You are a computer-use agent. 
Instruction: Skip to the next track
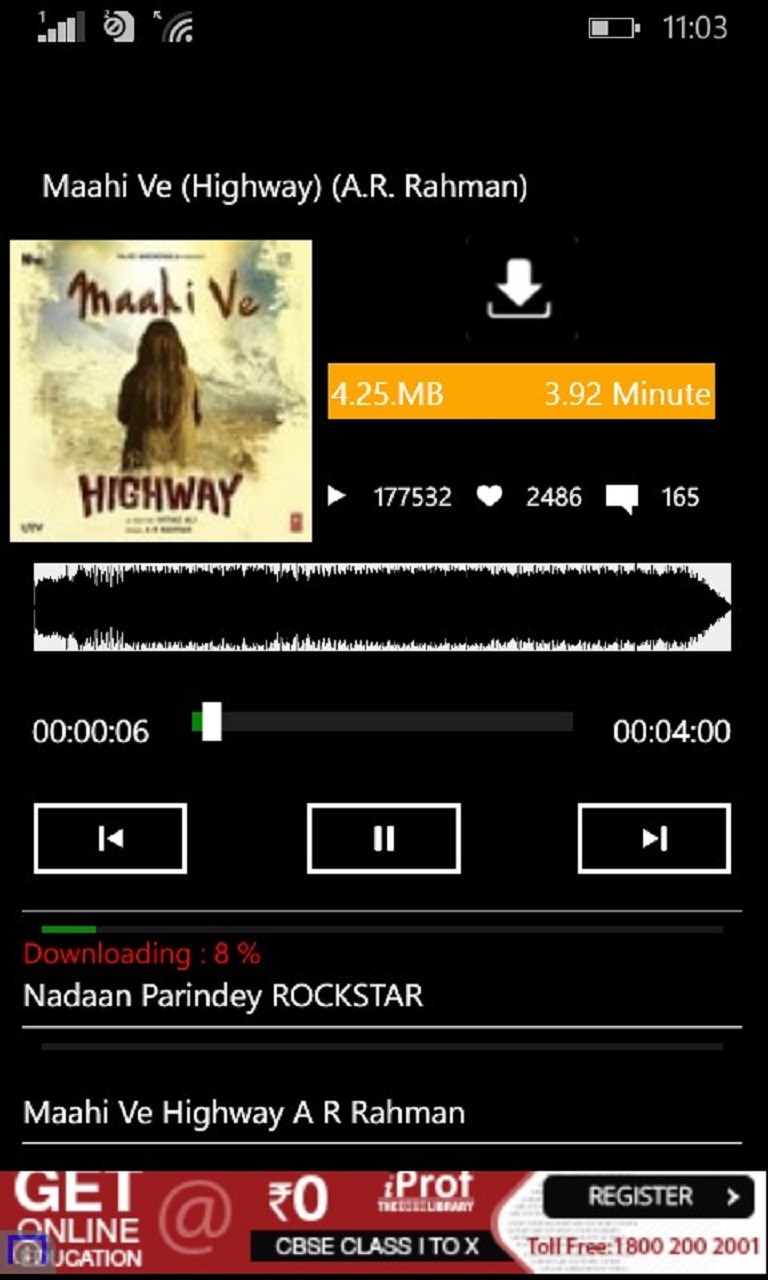point(654,838)
